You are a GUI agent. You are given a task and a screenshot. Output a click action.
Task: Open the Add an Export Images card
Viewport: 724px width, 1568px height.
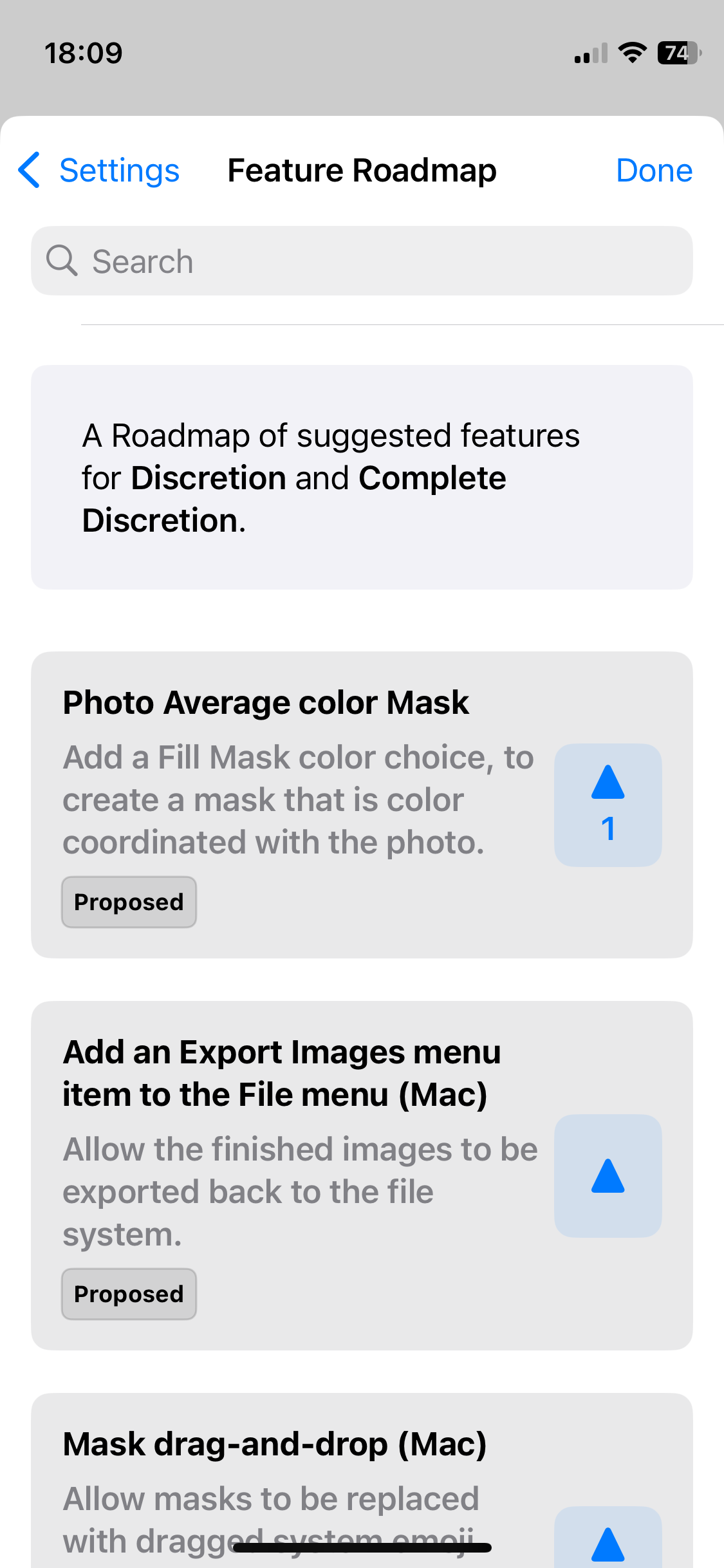tap(362, 1175)
